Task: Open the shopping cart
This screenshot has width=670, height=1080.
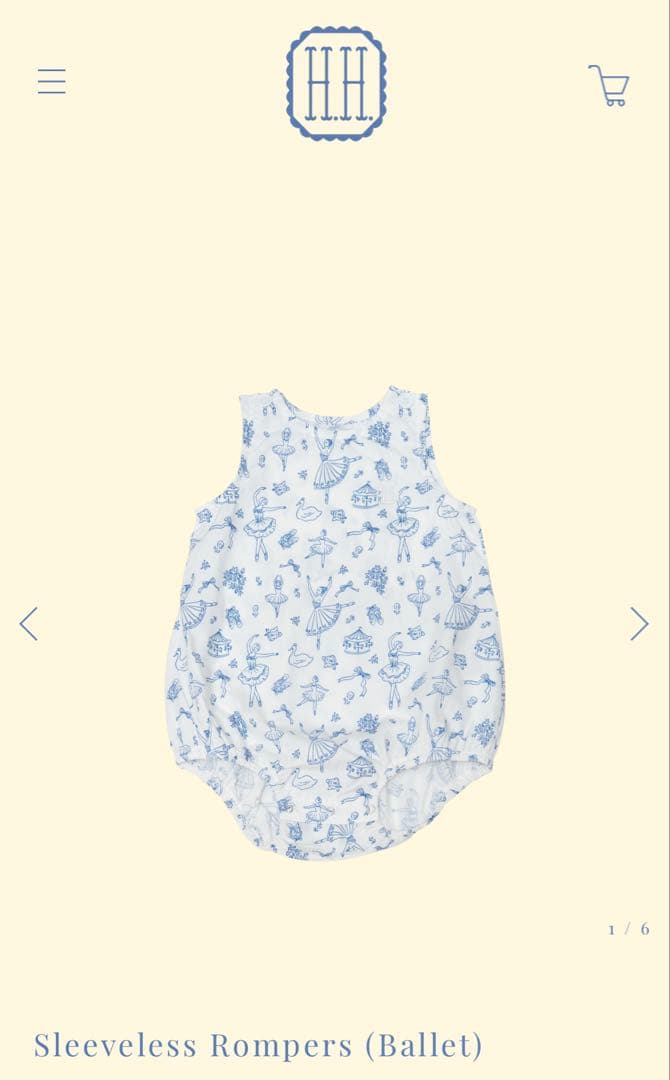Action: (x=608, y=86)
